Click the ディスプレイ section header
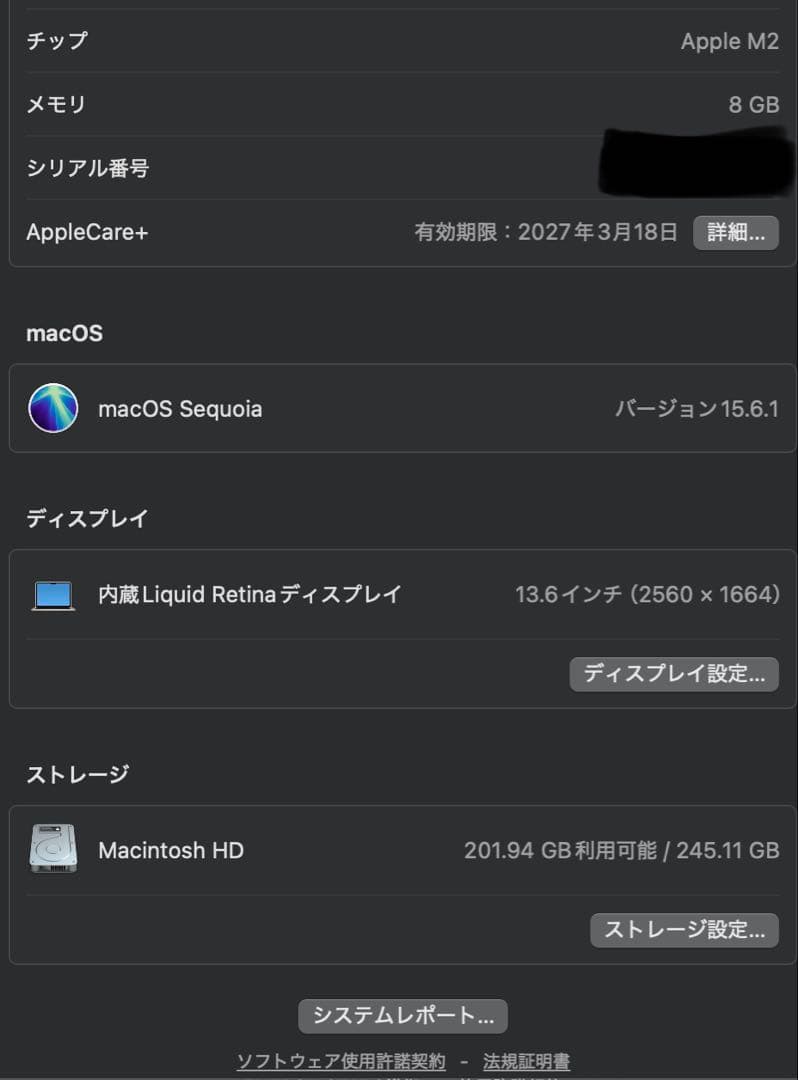 (x=86, y=518)
